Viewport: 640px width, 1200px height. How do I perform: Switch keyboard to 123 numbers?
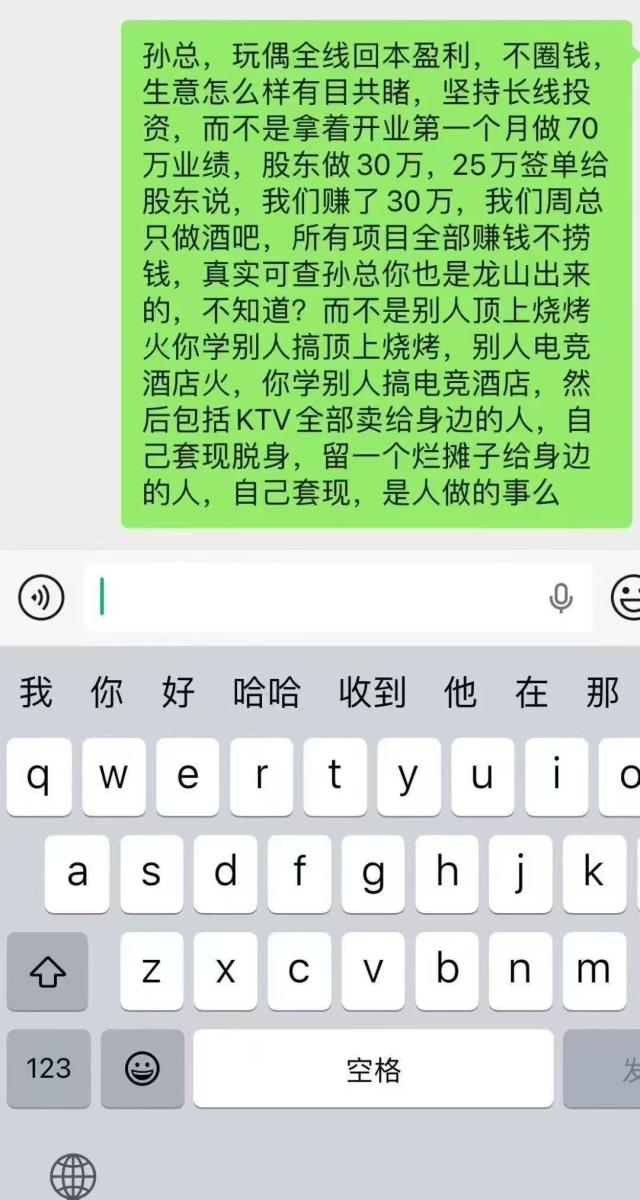47,1068
